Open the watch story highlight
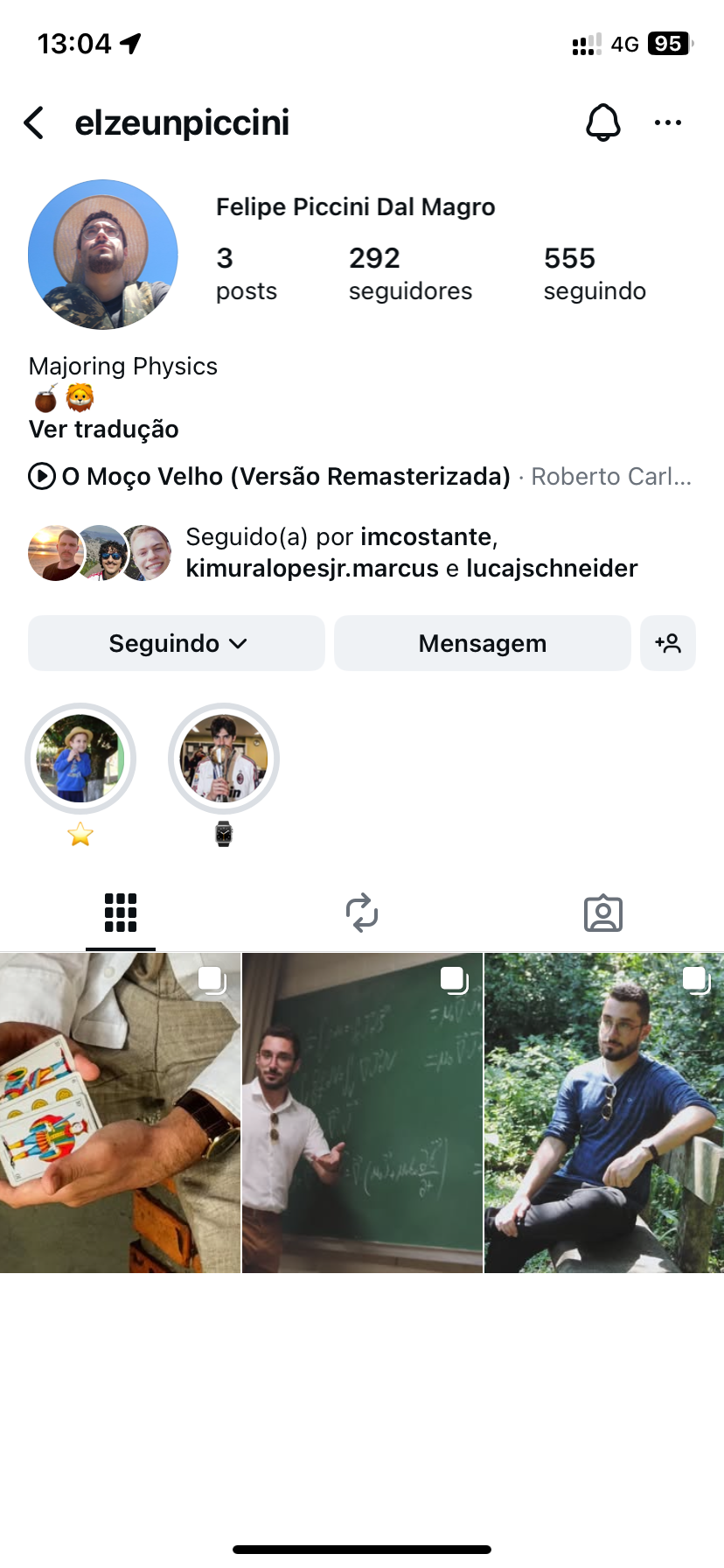 pyautogui.click(x=224, y=759)
